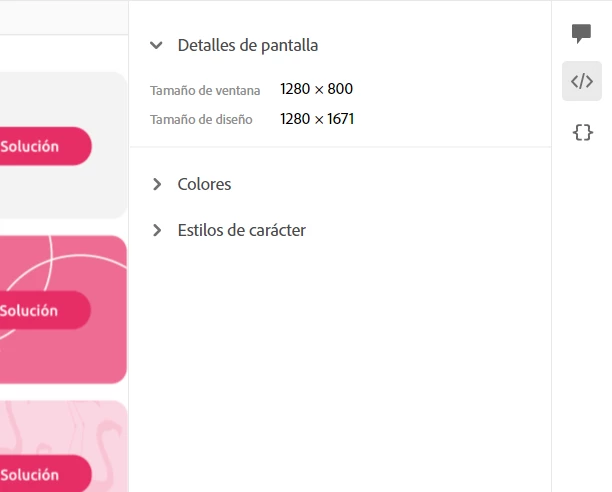Image resolution: width=612 pixels, height=492 pixels.
Task: Open the curly braces variables panel
Action: (582, 131)
